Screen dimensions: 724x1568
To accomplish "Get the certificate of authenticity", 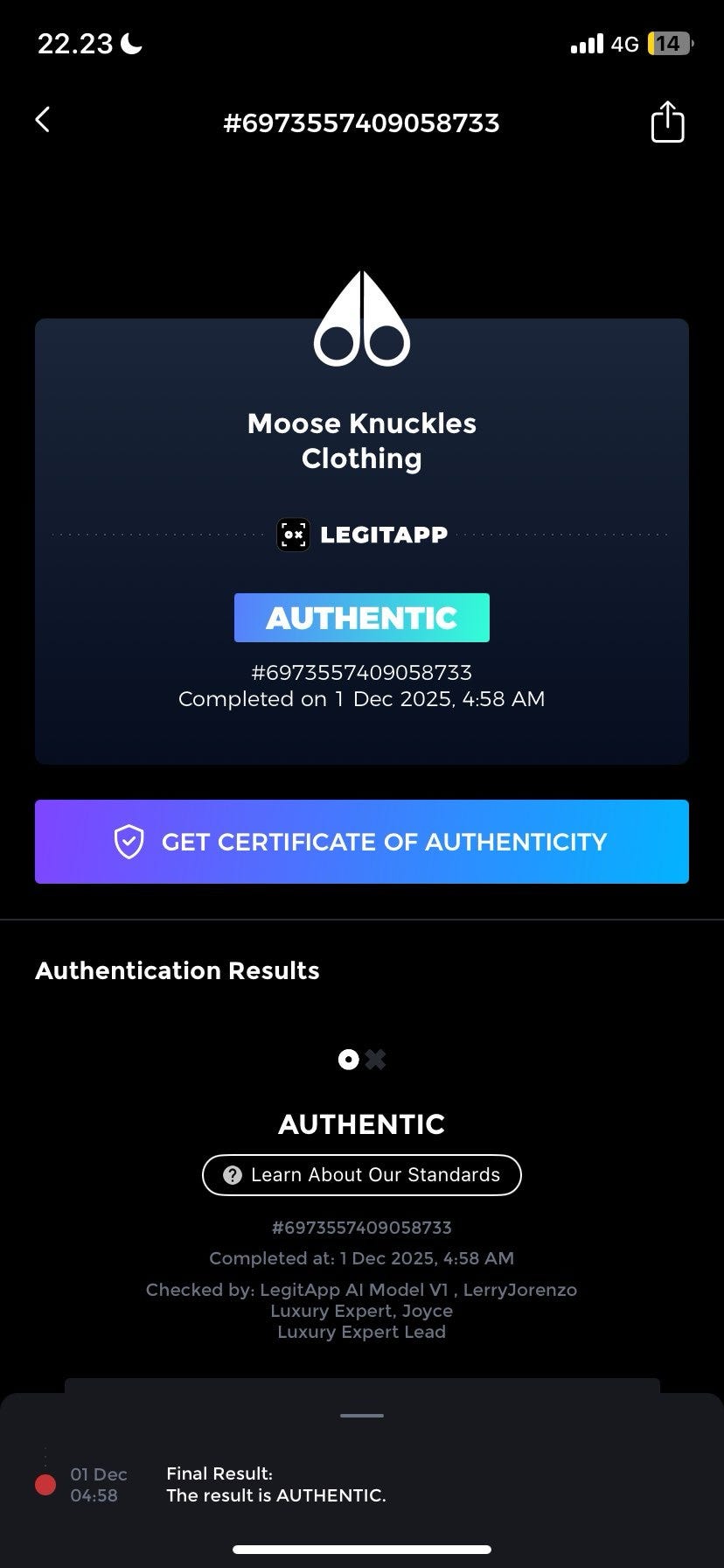I will point(362,842).
